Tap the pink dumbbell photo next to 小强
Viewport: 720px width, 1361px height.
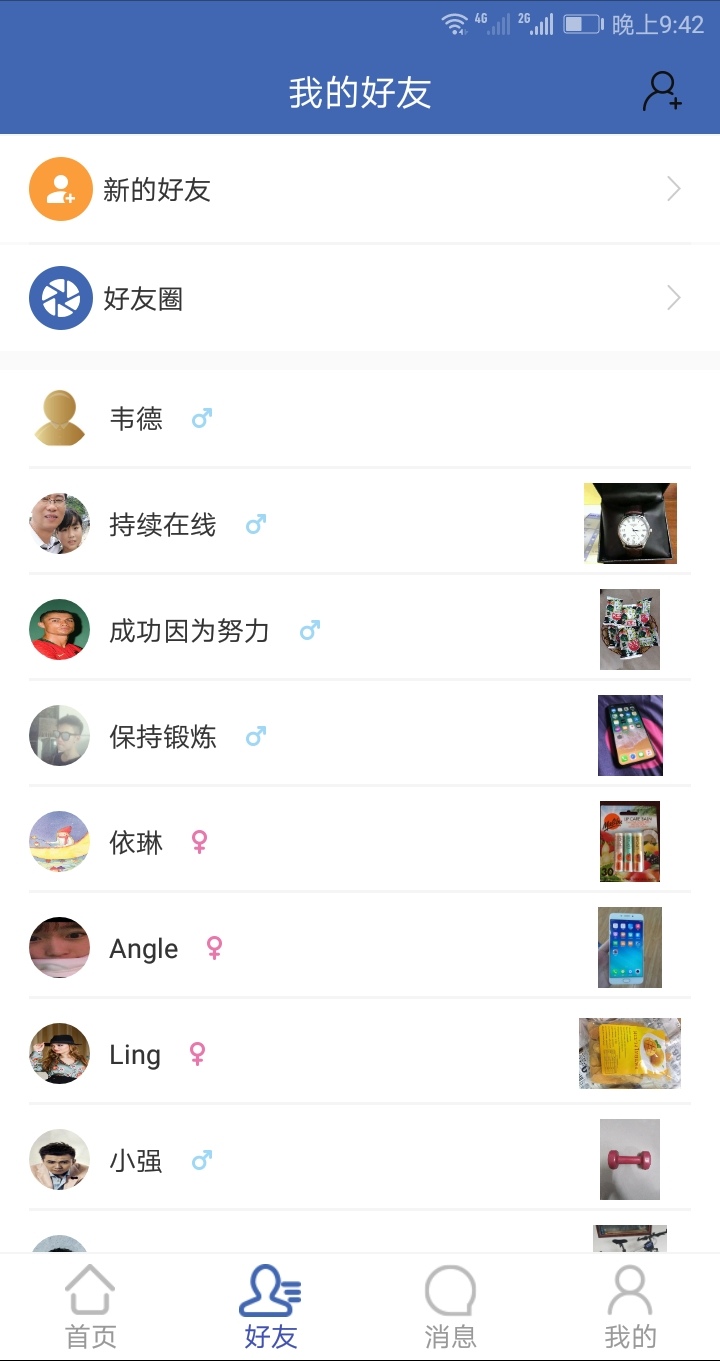630,1160
